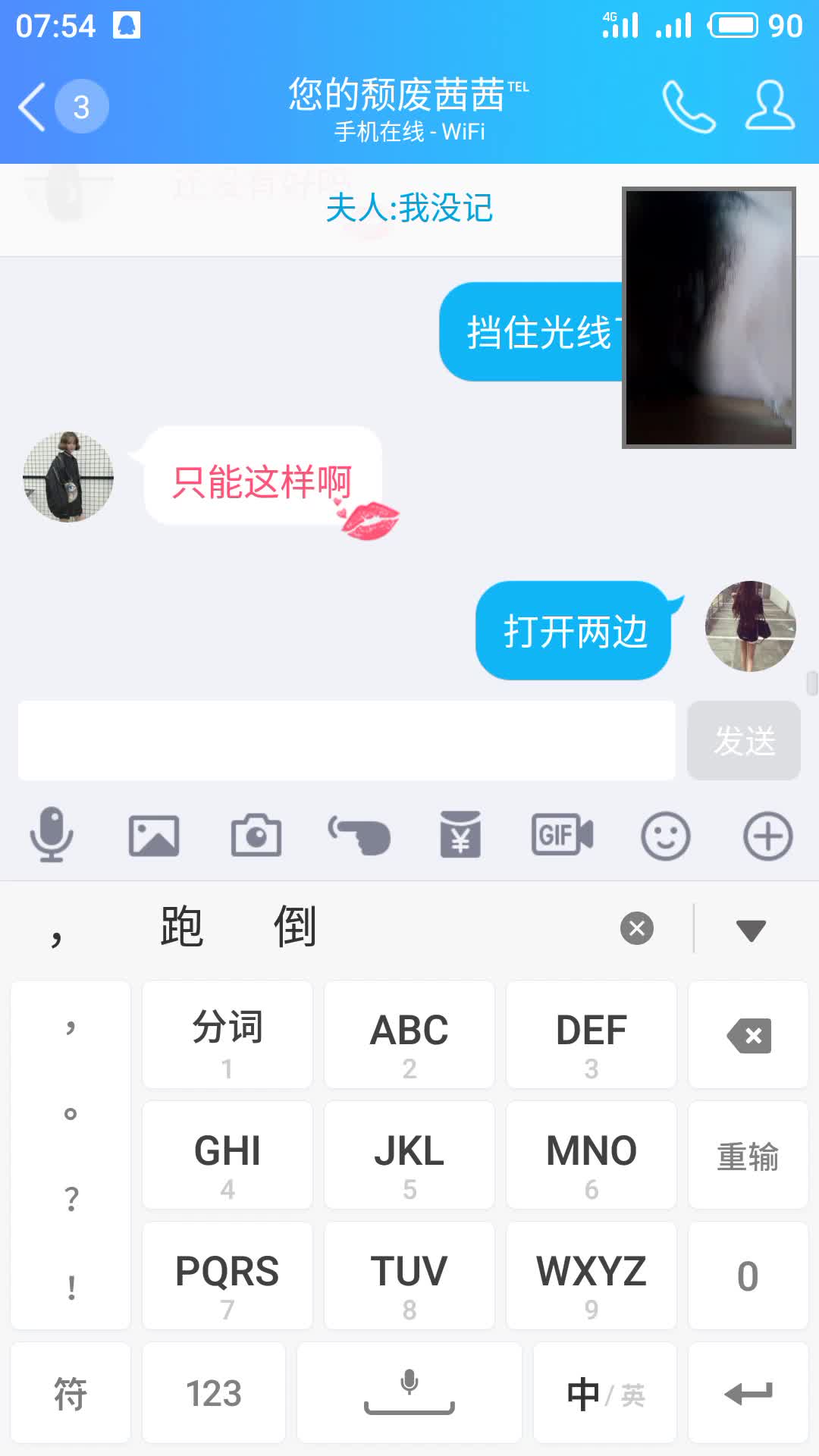Screen dimensions: 819x1456
Task: Open the contact profile icon
Action: (x=770, y=107)
